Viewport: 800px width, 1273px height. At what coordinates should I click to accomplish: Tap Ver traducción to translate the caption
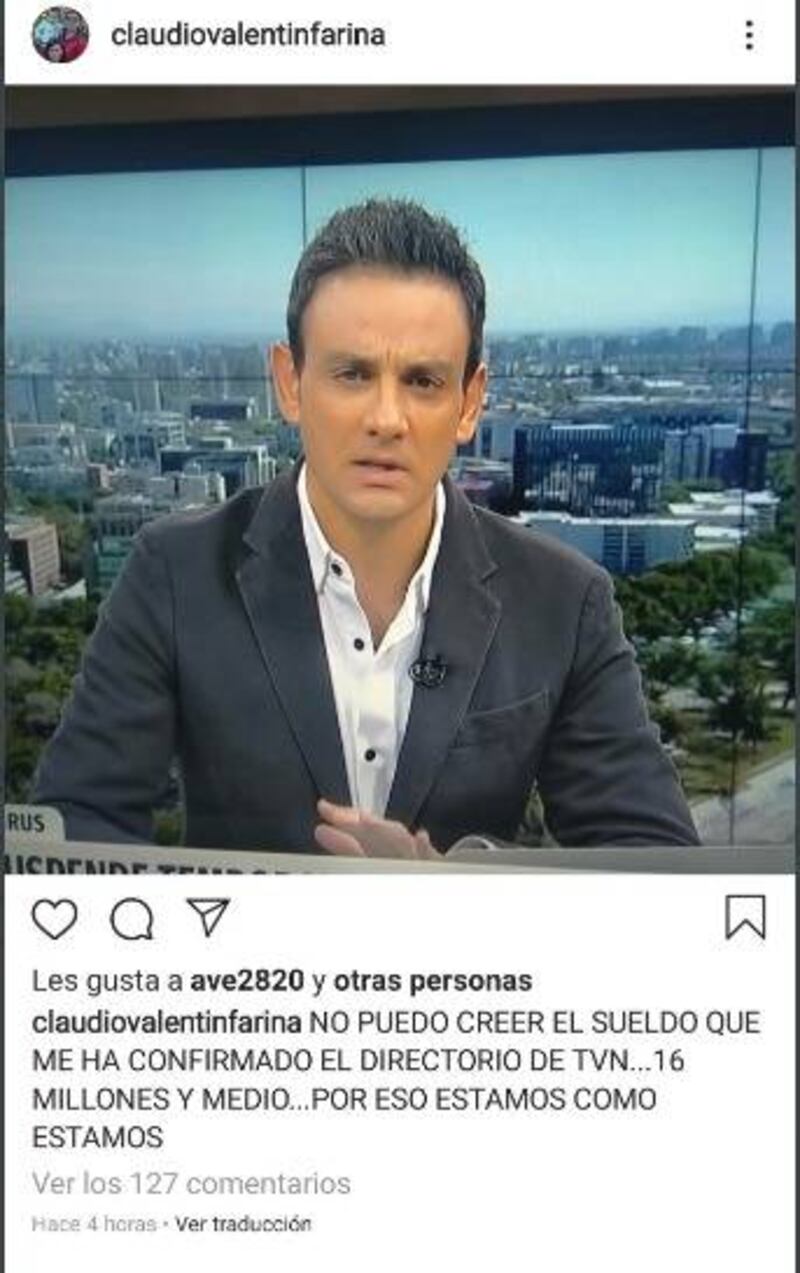tap(243, 1224)
